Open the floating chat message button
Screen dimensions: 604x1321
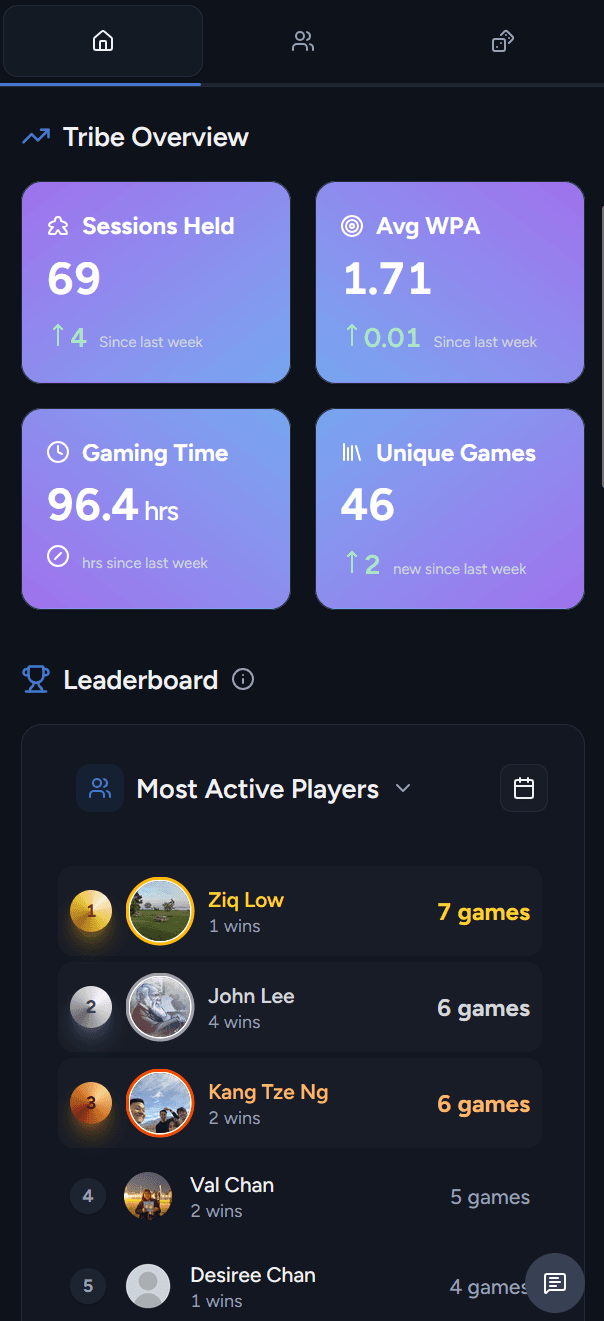(555, 1283)
